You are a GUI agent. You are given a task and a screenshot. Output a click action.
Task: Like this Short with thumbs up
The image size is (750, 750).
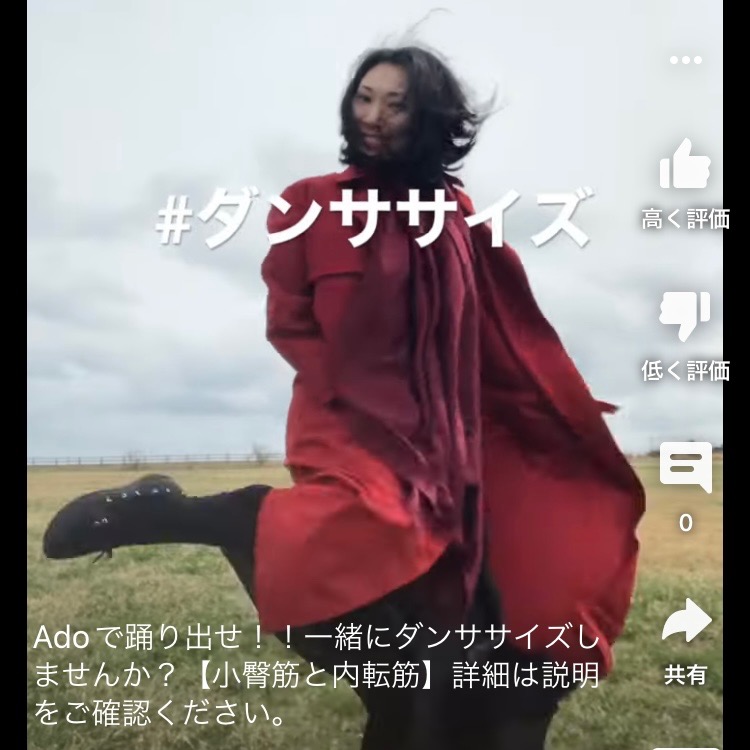[685, 166]
